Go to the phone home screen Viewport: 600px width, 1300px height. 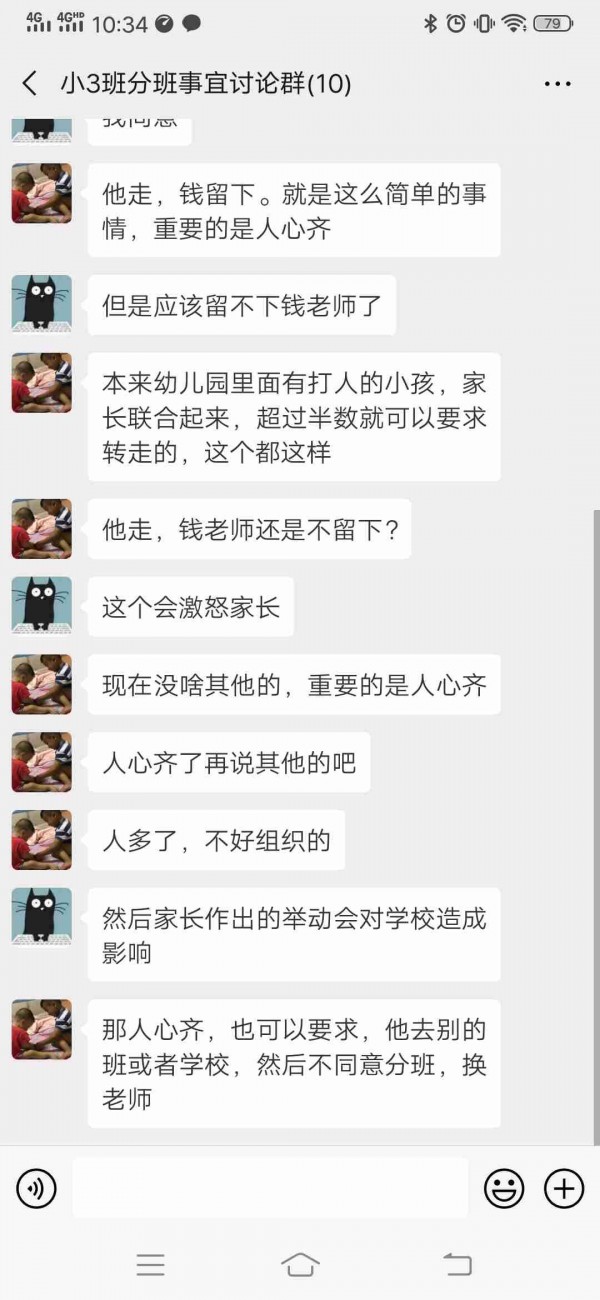pos(300,1264)
